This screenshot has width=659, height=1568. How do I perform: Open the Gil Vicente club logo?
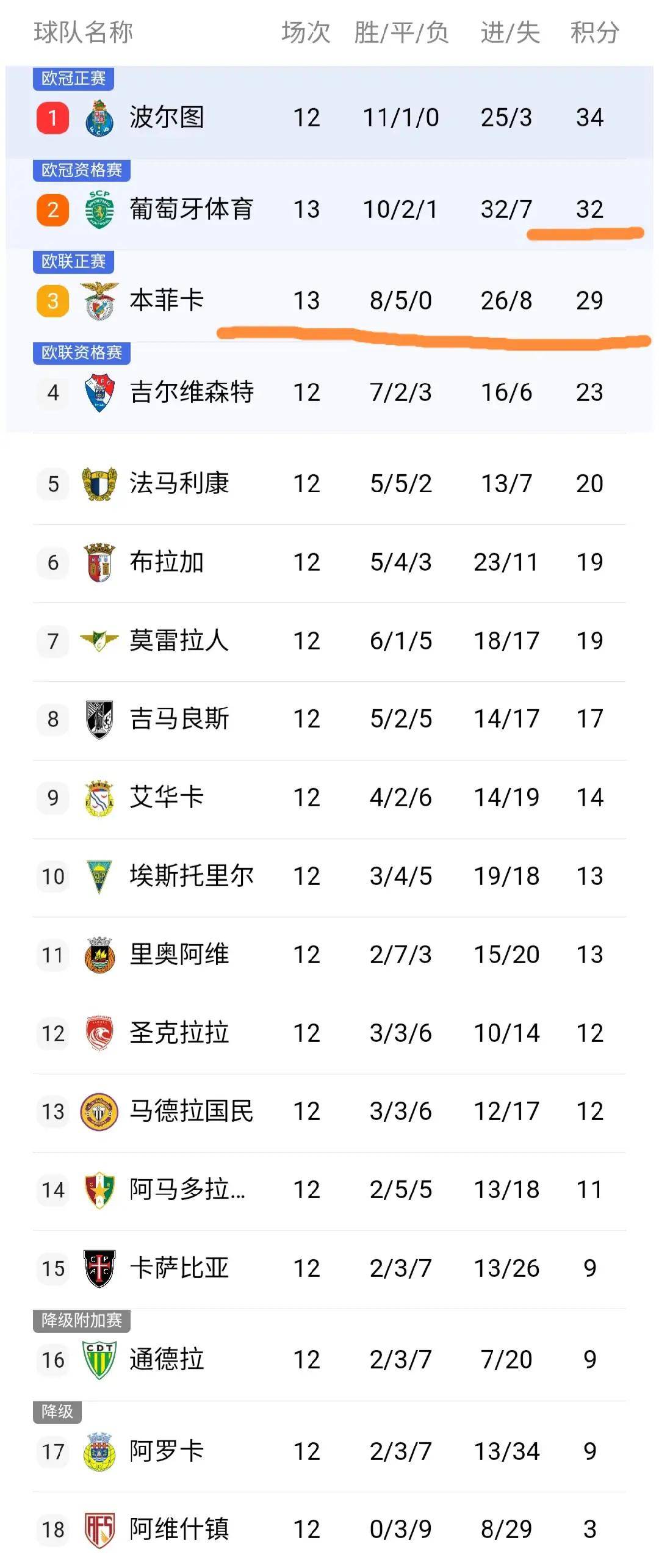pos(98,393)
